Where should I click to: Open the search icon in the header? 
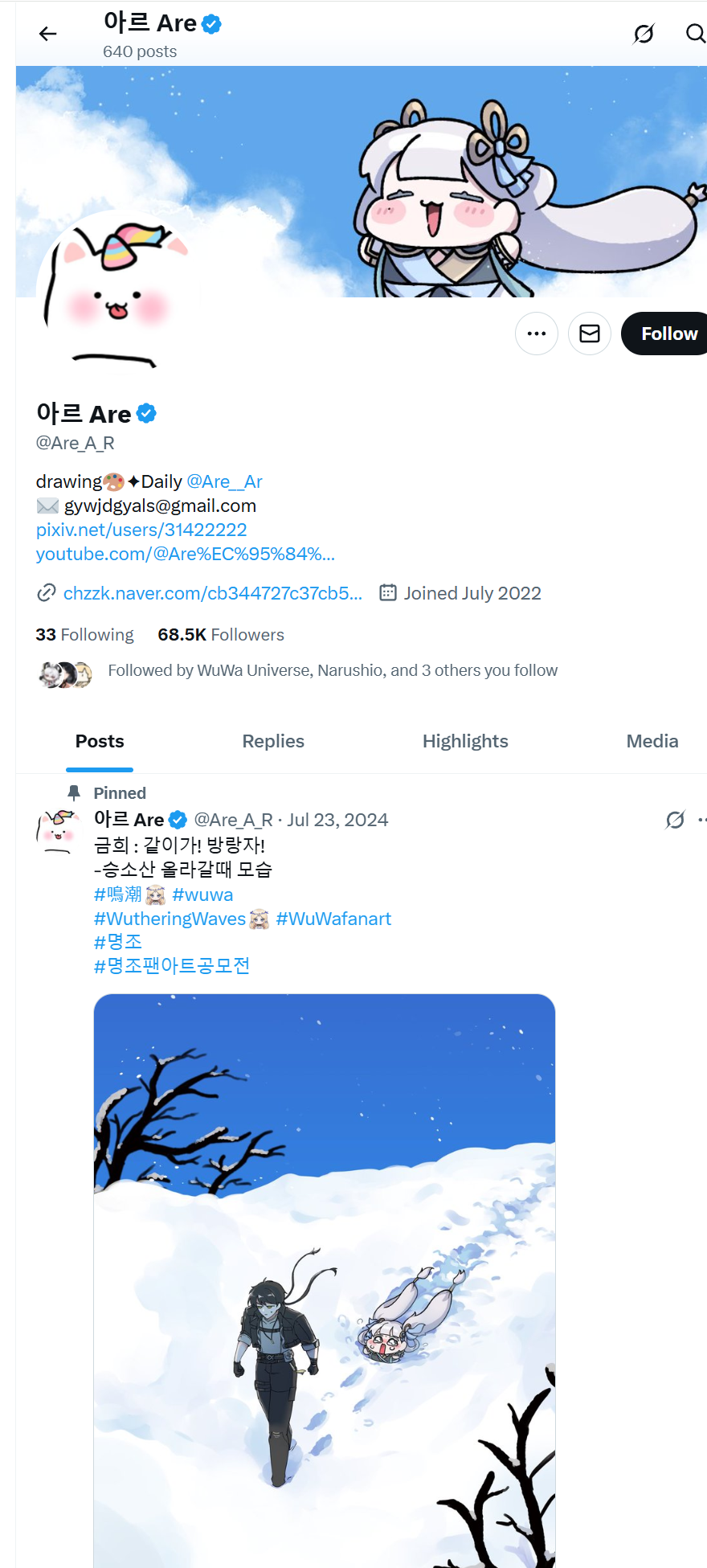(x=695, y=33)
